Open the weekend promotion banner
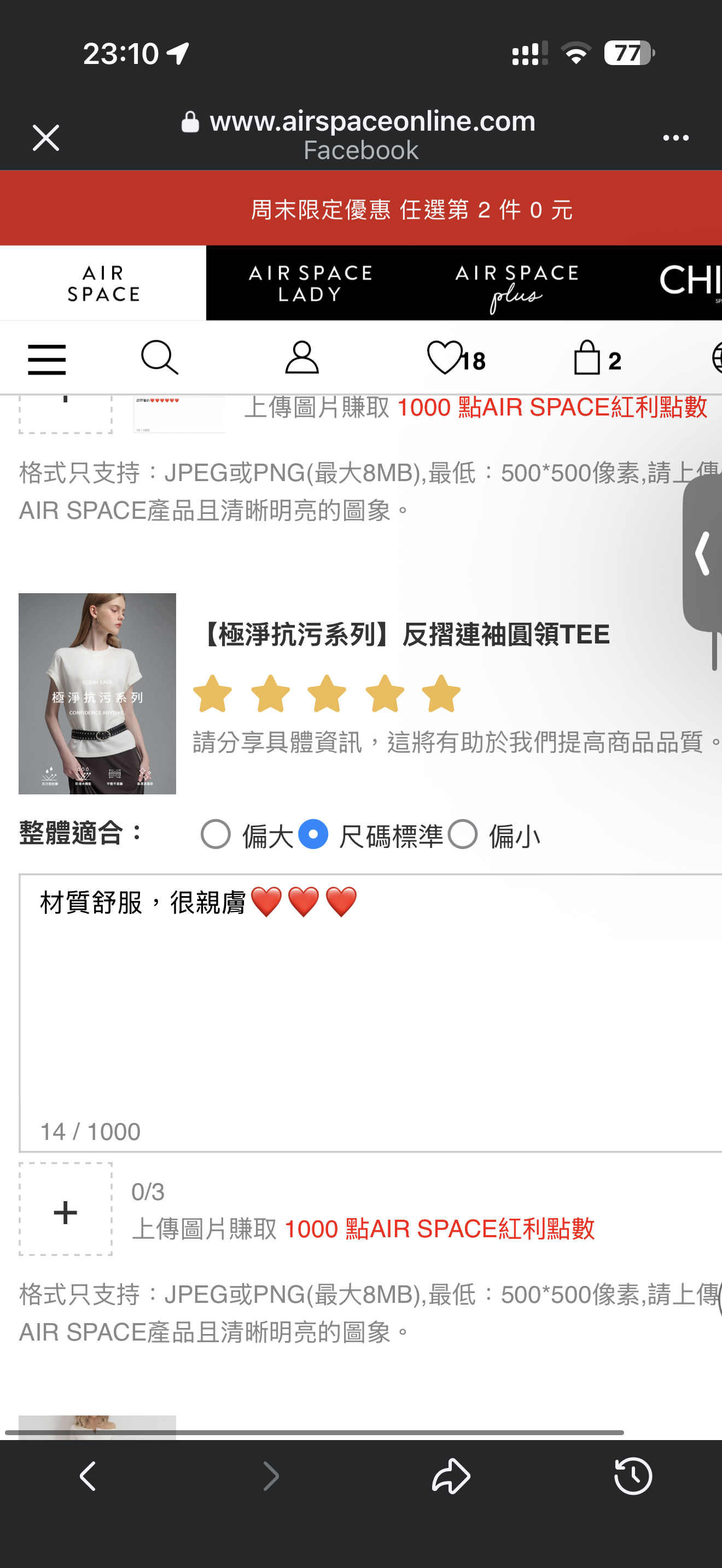The image size is (722, 1568). [x=361, y=209]
